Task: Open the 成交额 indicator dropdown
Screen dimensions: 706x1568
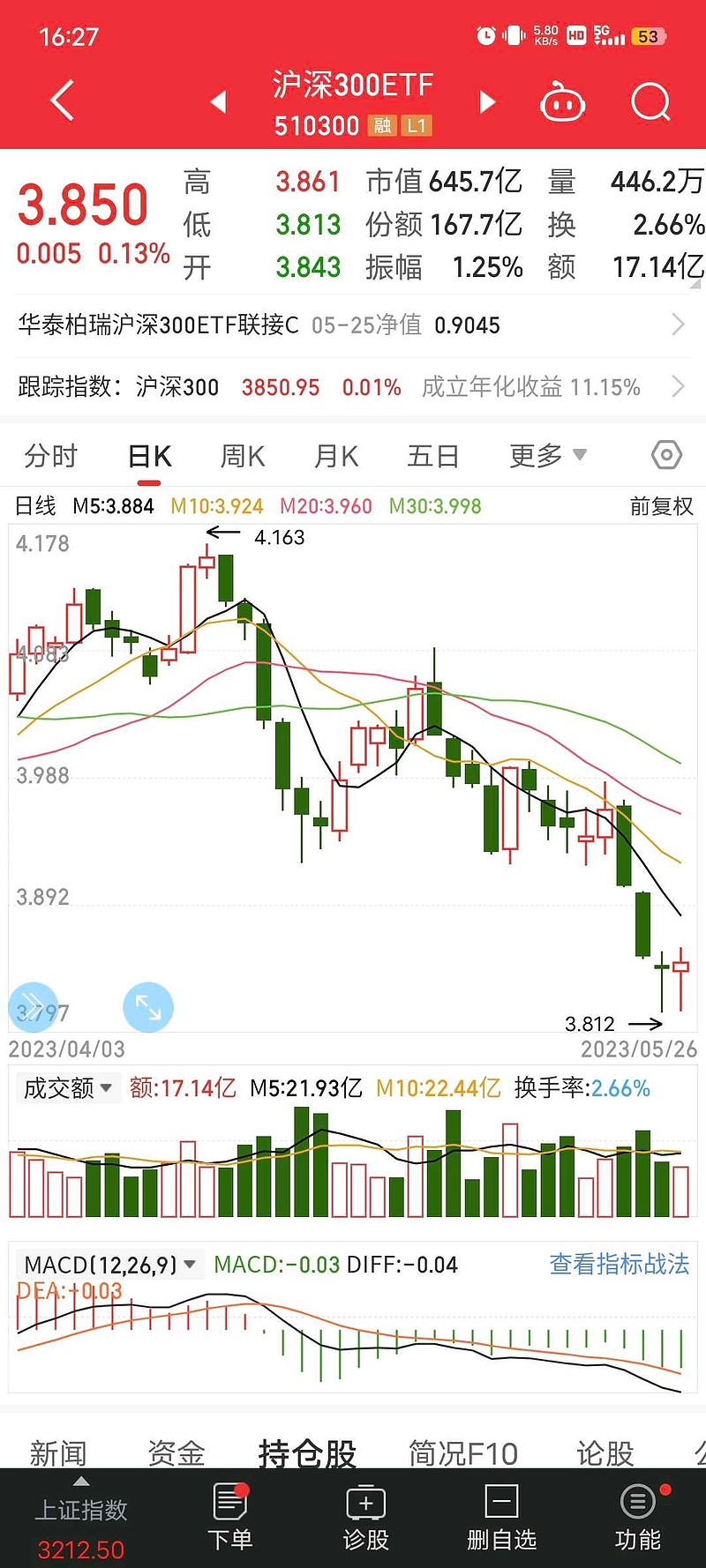Action: (67, 1088)
